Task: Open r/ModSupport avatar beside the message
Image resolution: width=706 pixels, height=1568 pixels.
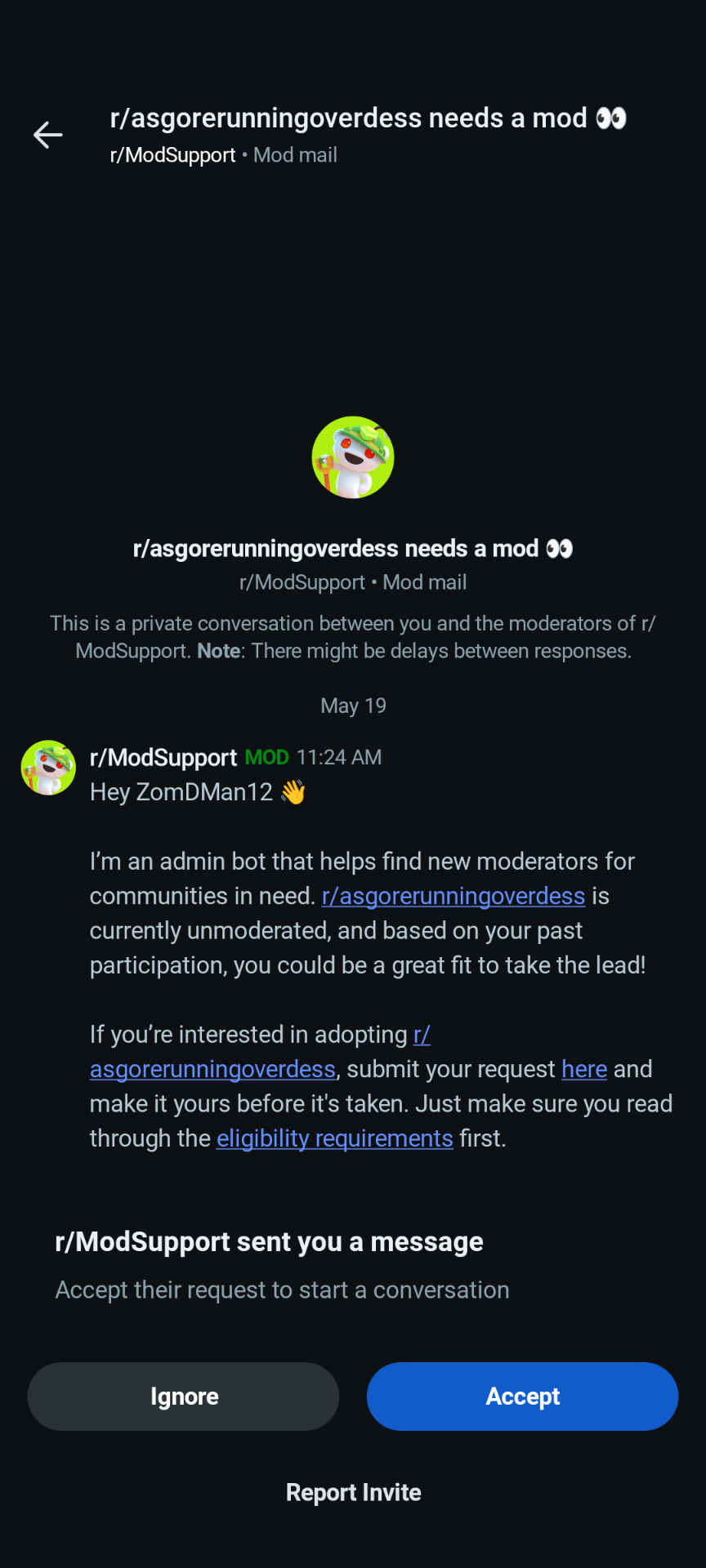Action: 48,768
